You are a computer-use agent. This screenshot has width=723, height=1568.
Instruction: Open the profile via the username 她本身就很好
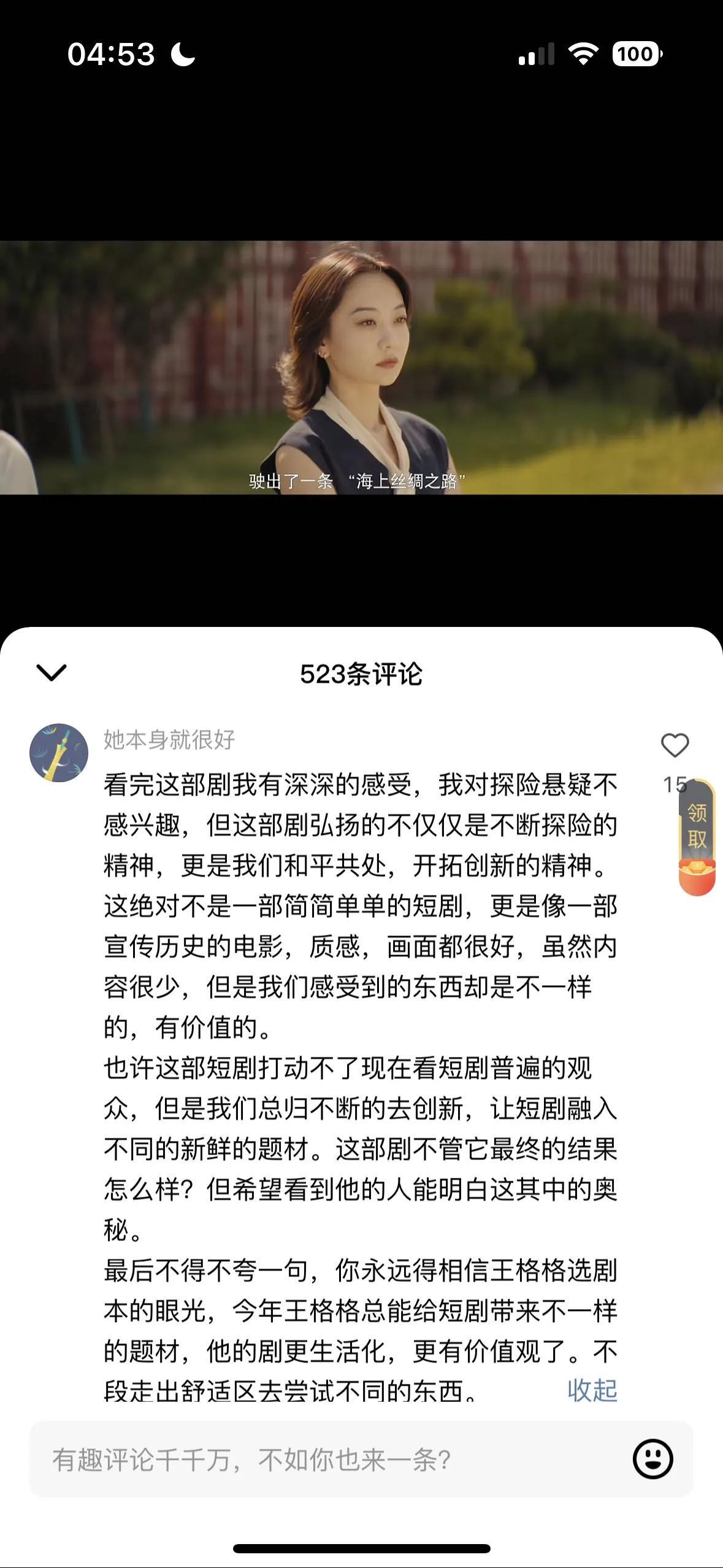point(169,740)
